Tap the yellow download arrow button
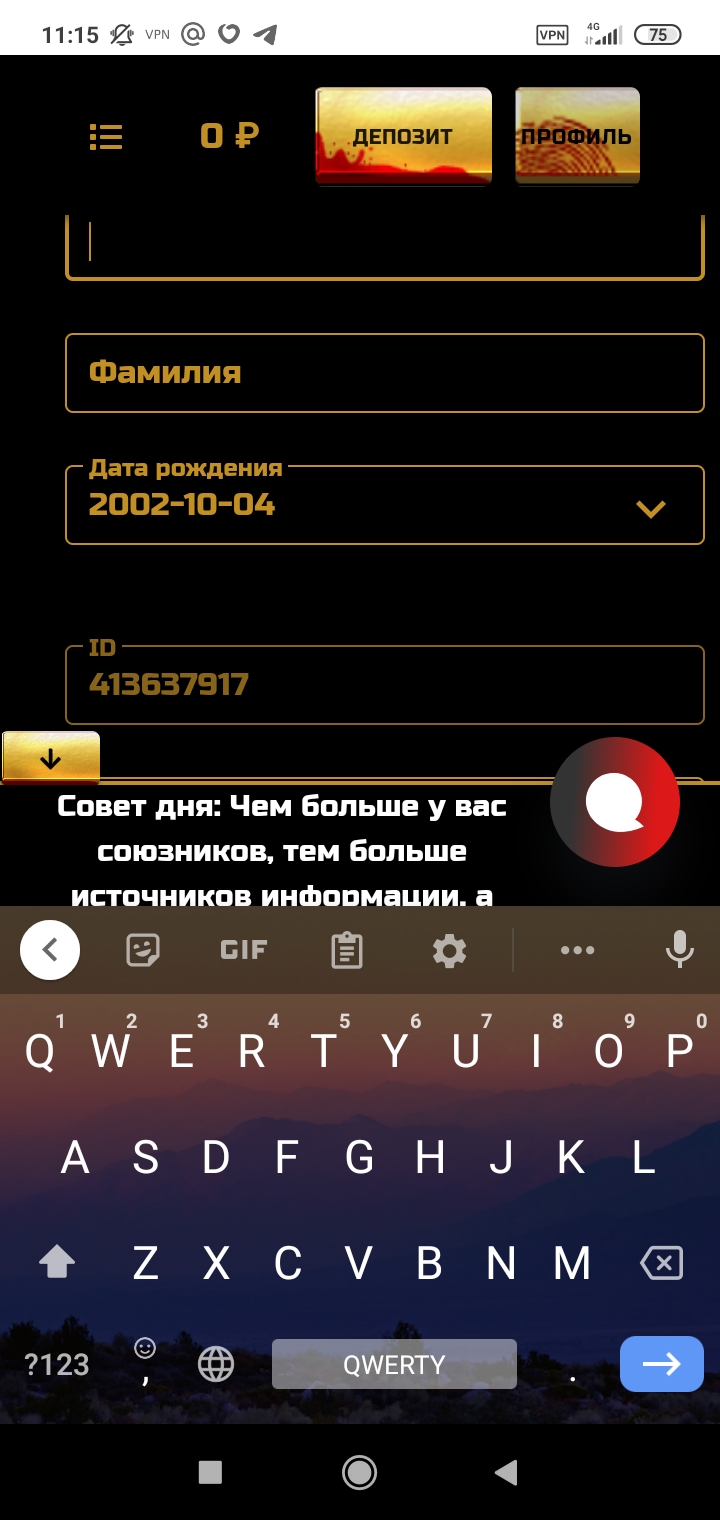 point(50,757)
